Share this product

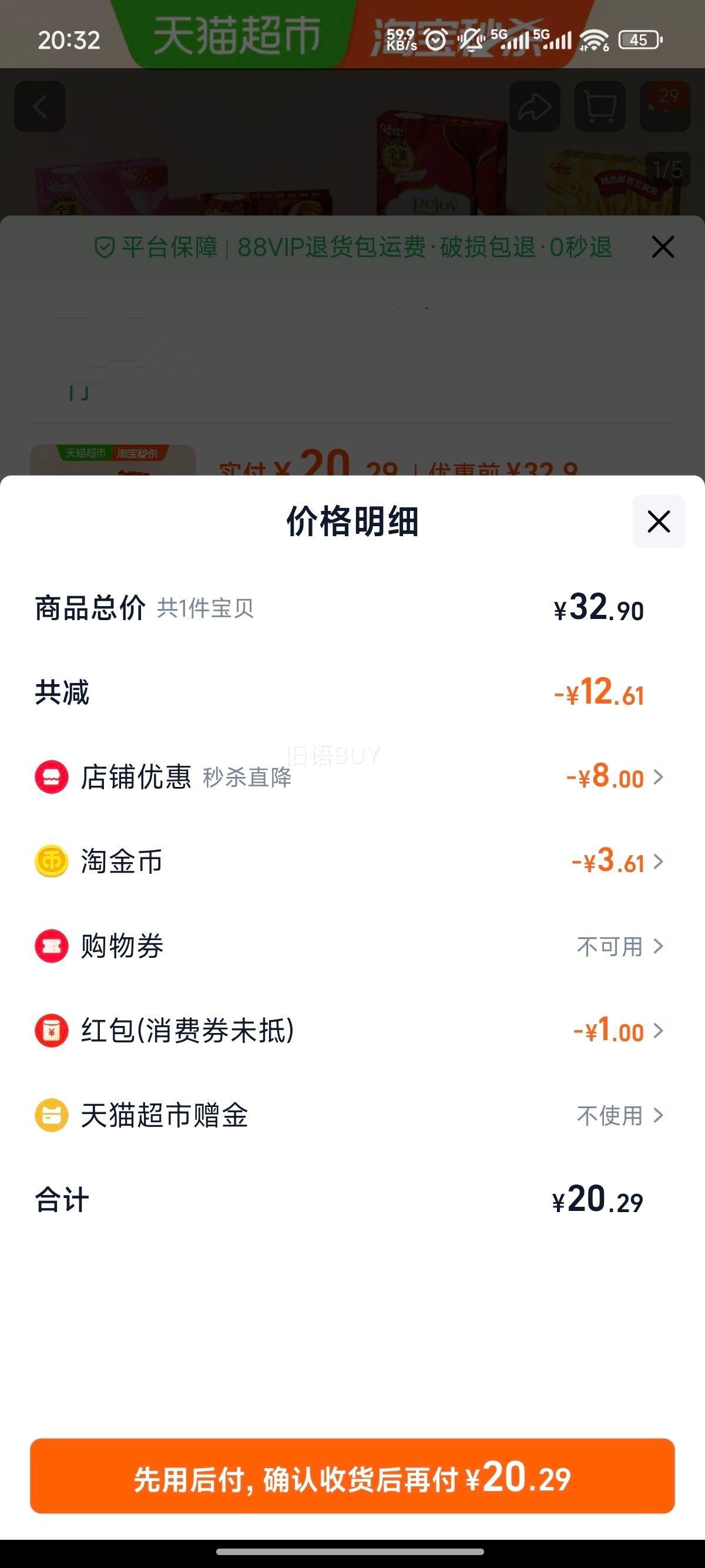pos(535,107)
